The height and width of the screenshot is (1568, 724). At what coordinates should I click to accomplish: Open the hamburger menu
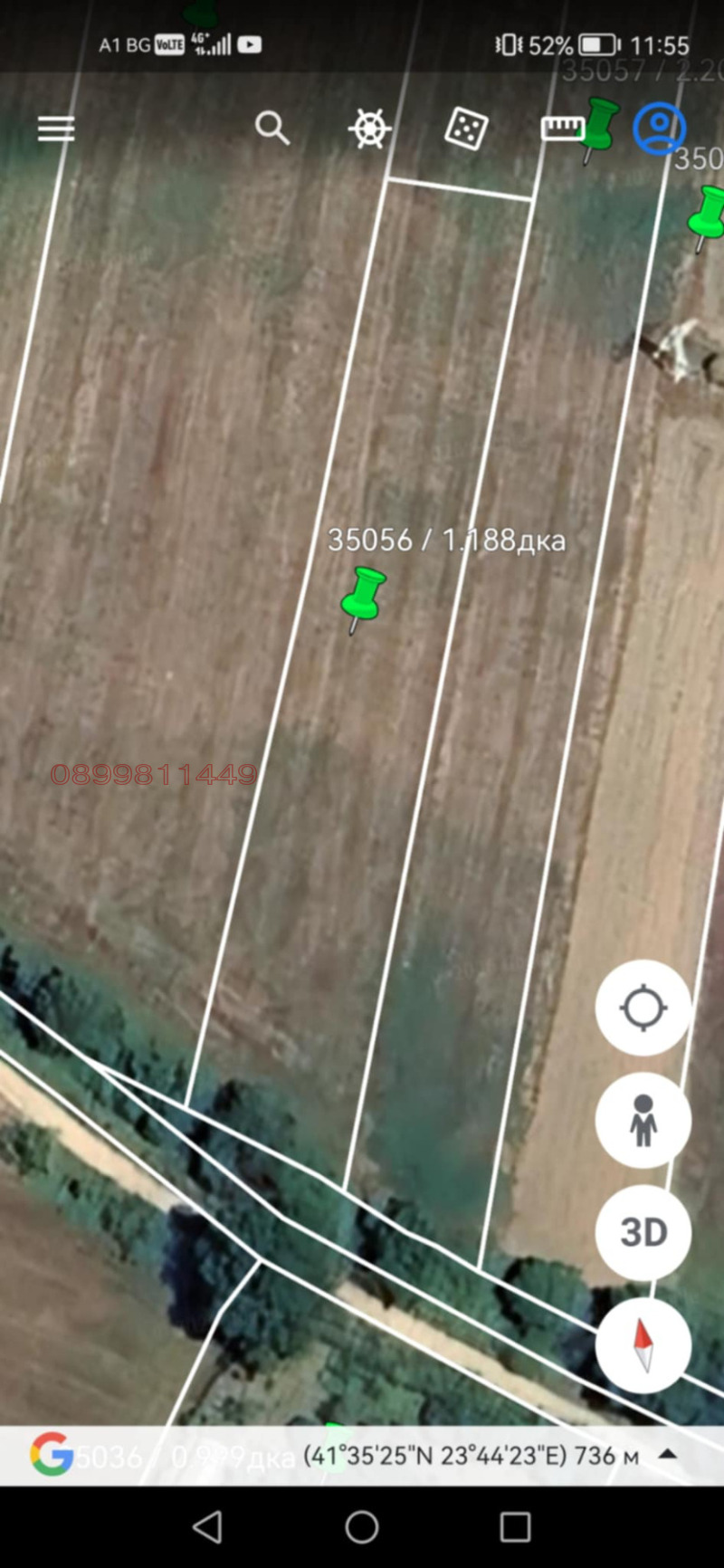coord(55,129)
